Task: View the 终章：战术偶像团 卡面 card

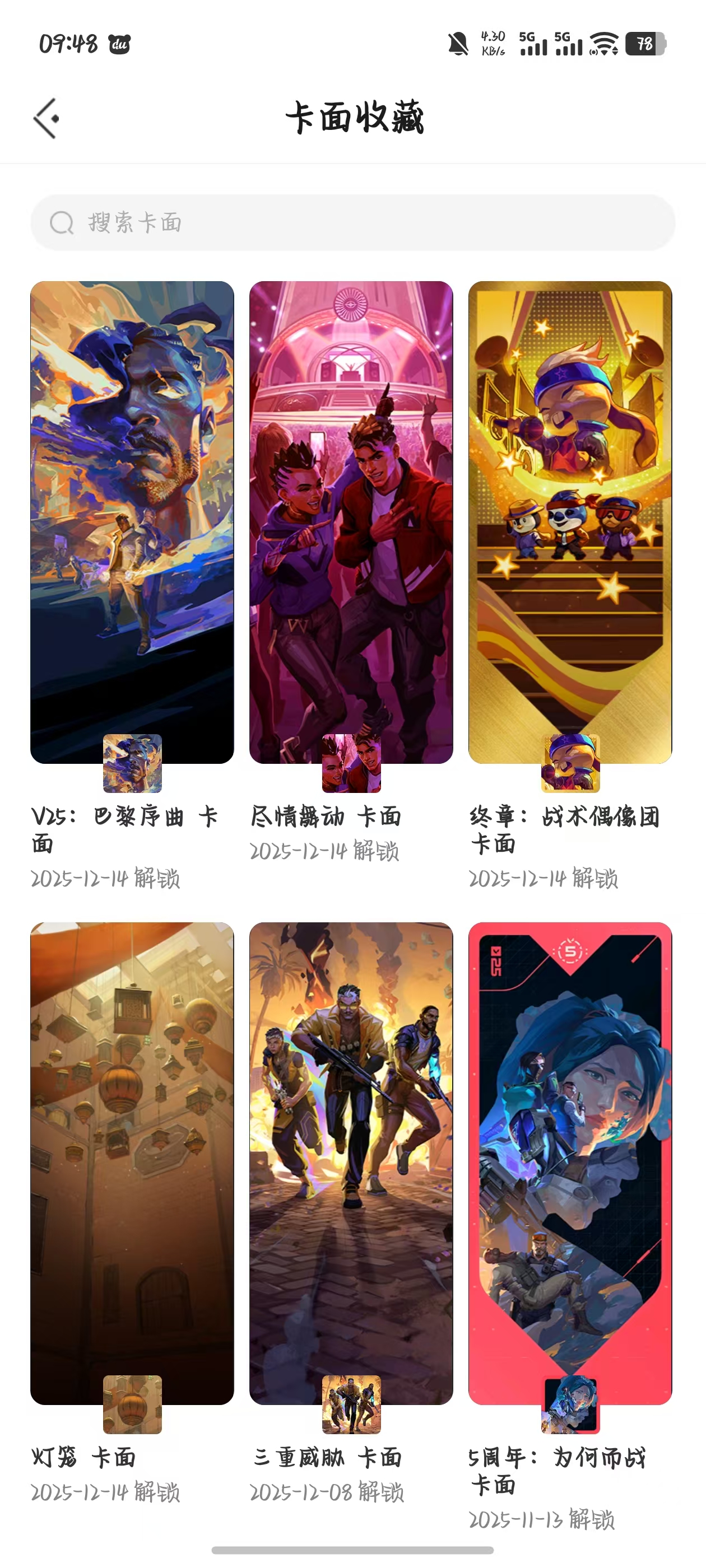Action: coord(569,522)
